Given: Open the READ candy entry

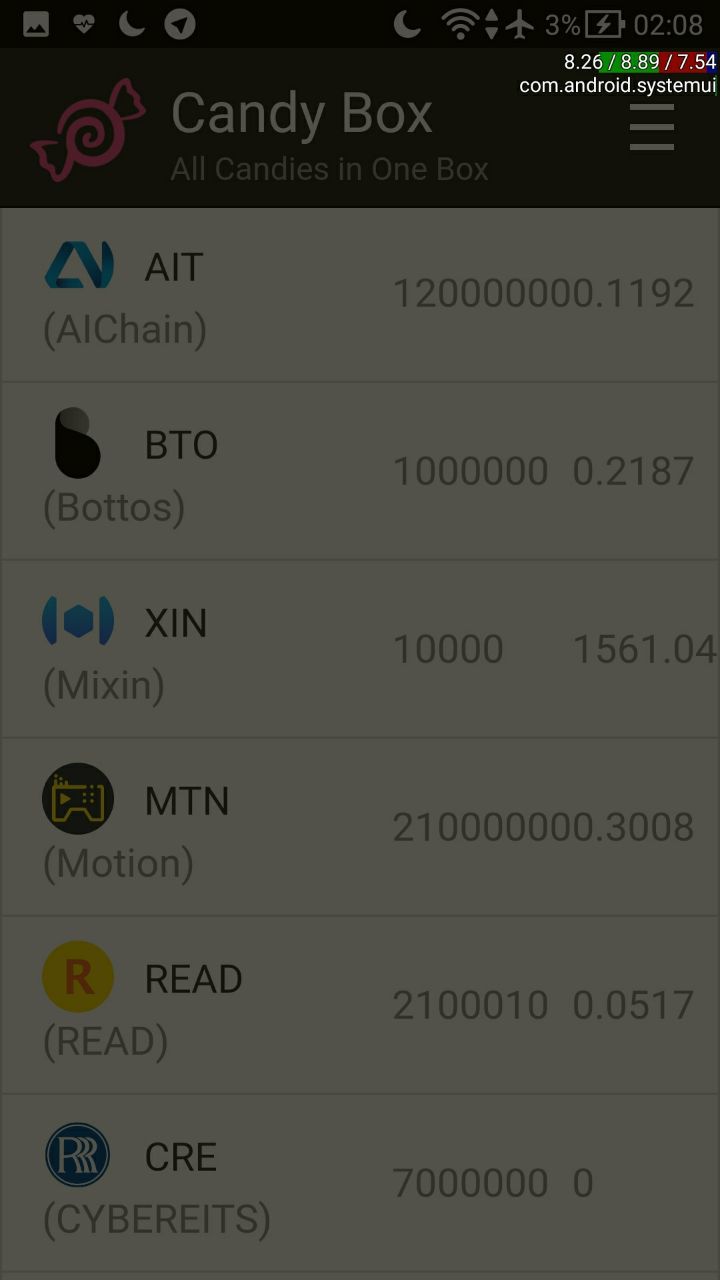Looking at the screenshot, I should 360,1005.
